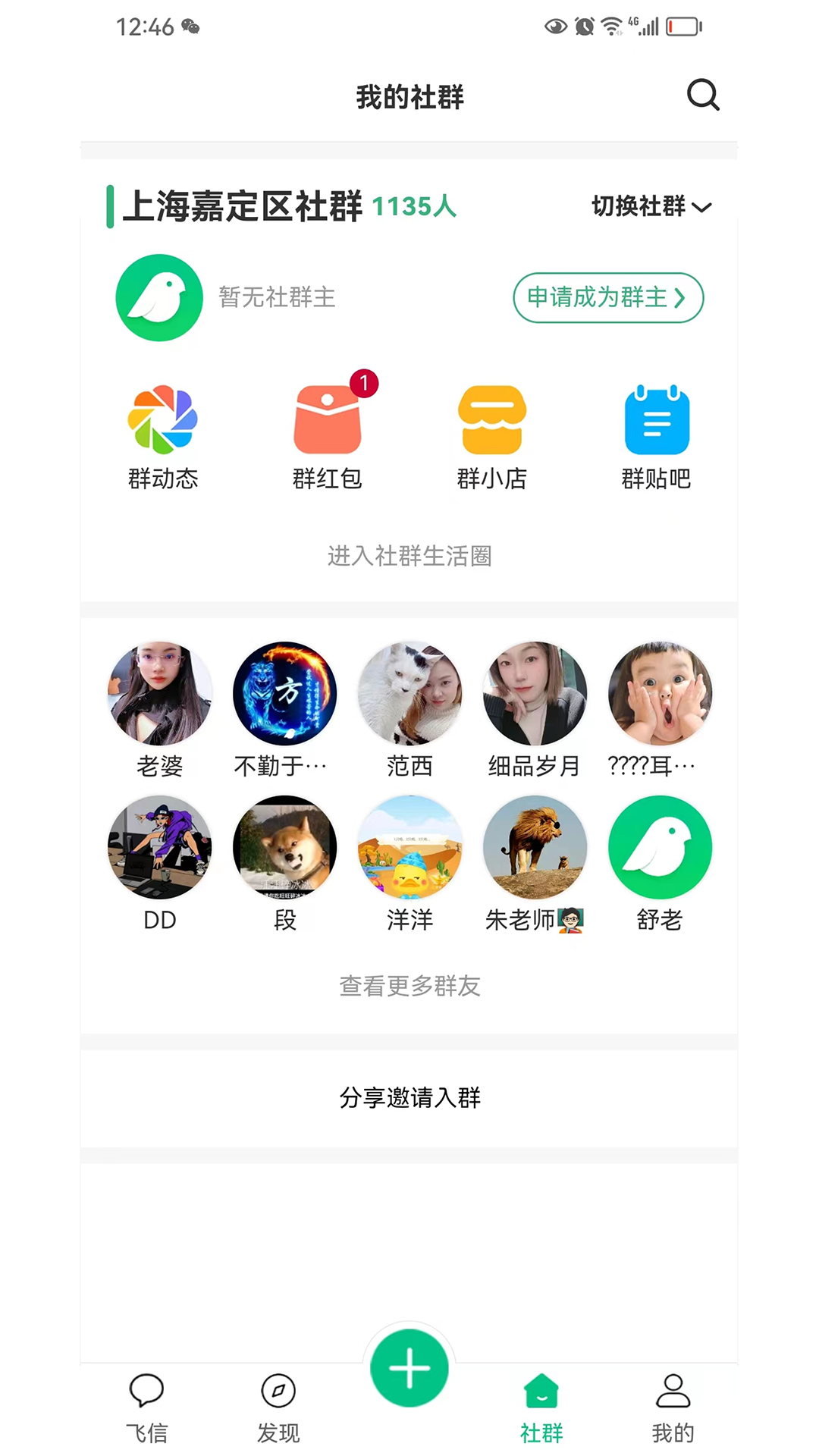
Task: Open member 朱老师's avatar
Action: click(x=535, y=847)
